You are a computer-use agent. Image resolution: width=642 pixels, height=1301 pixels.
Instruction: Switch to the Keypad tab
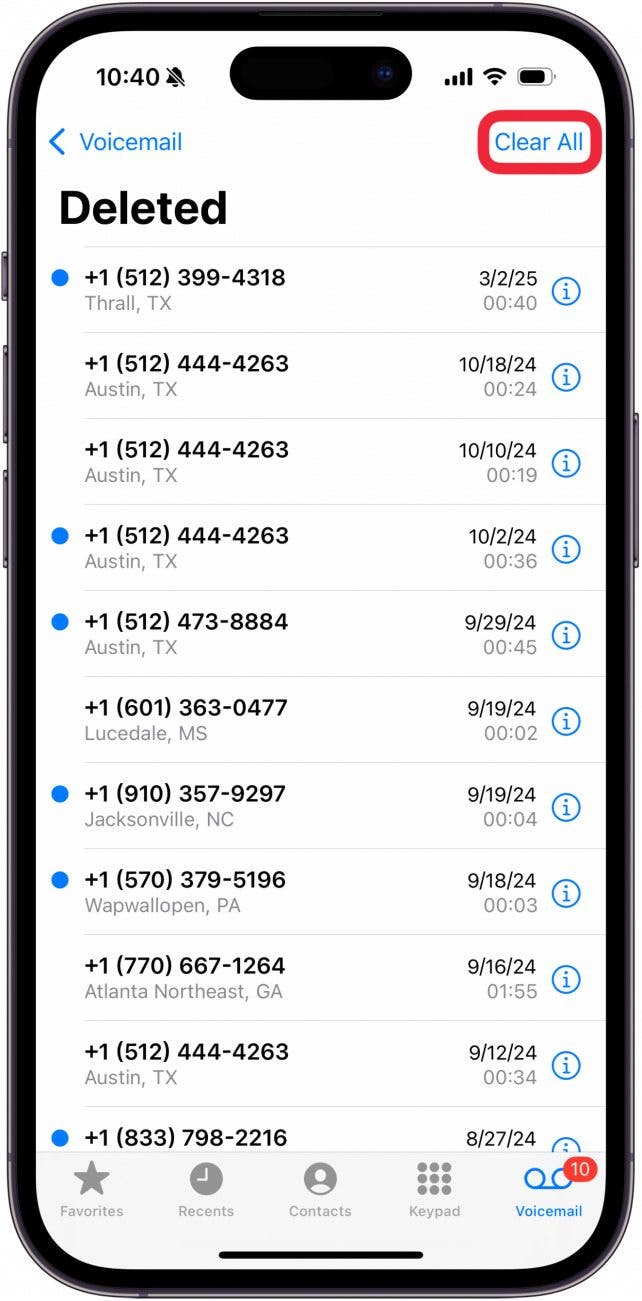point(434,1190)
